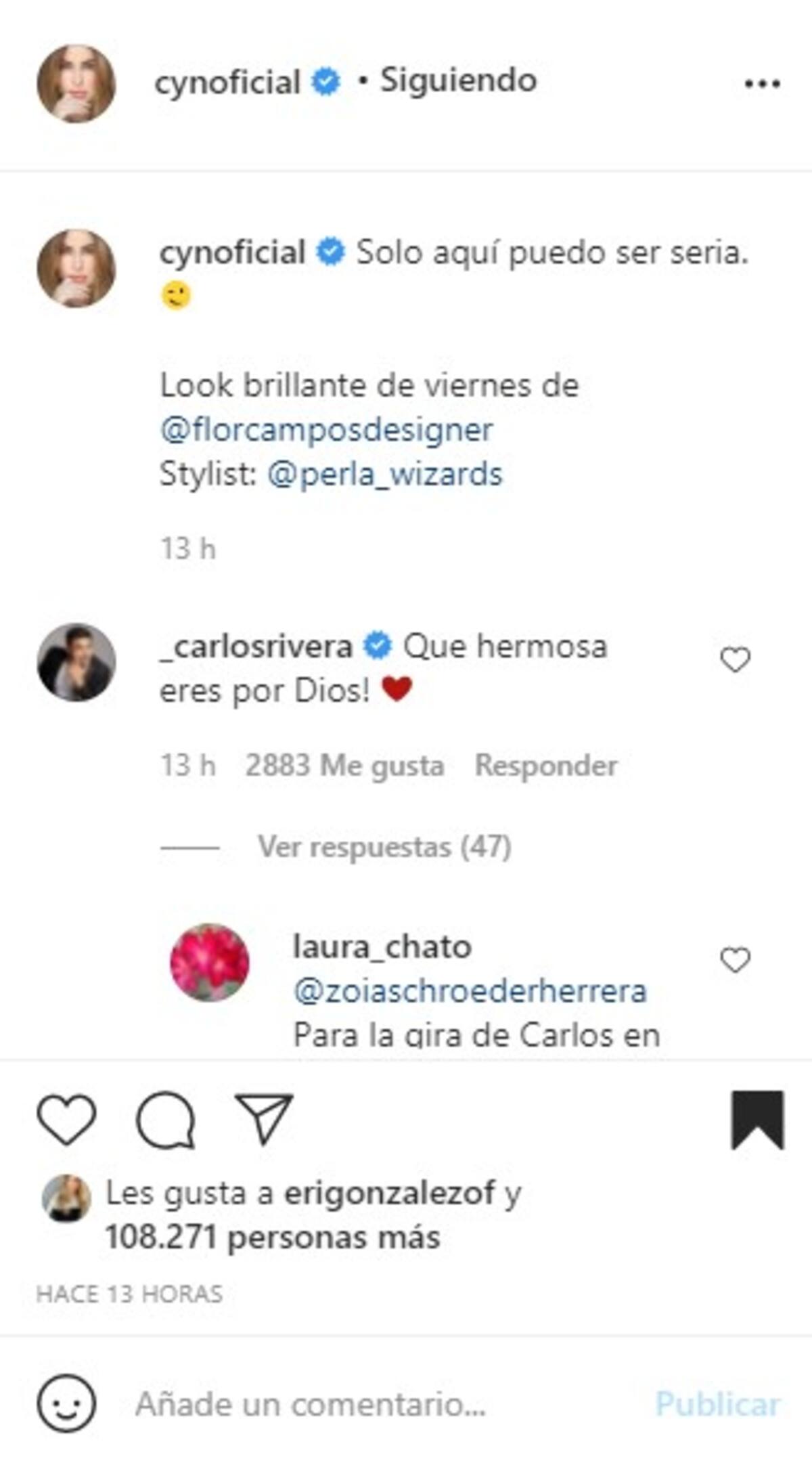Expand Ver respuestas (47)
Image resolution: width=812 pixels, height=1465 pixels.
[x=384, y=847]
